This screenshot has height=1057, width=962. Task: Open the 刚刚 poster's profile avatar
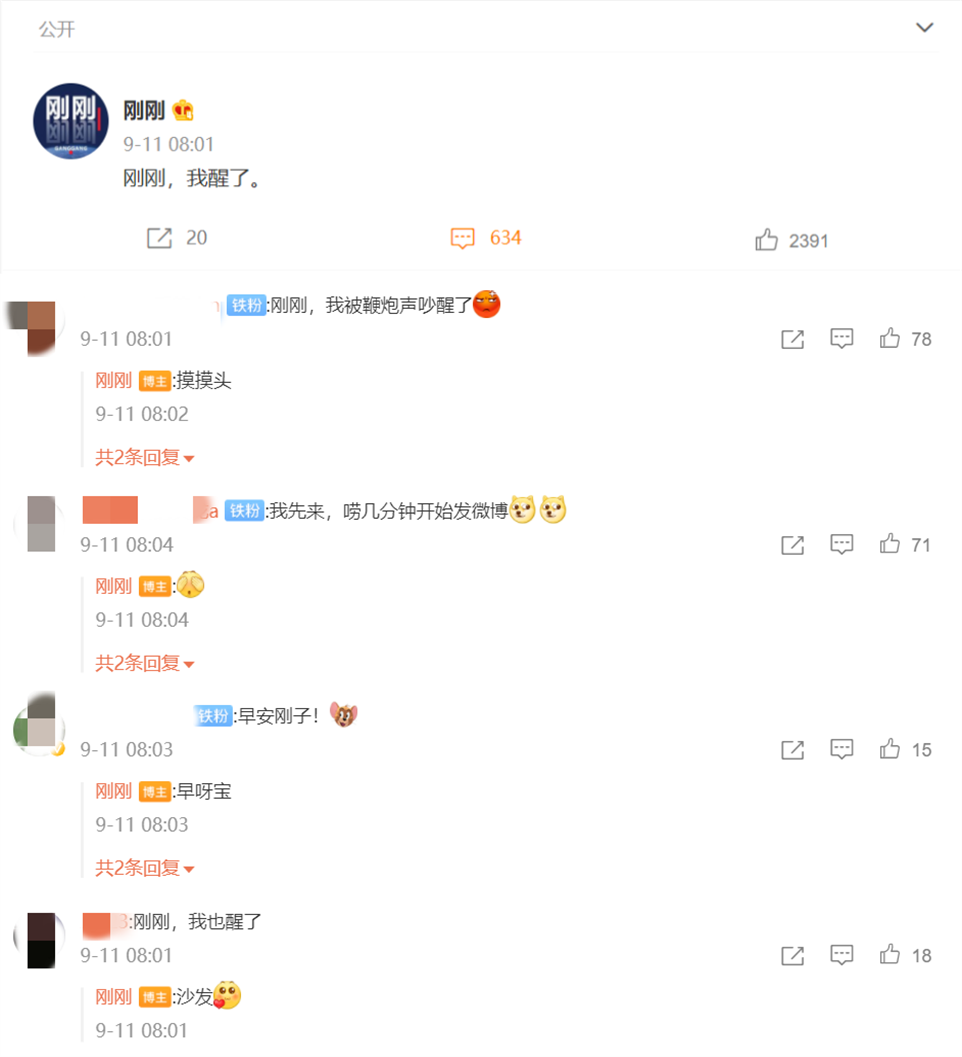70,120
